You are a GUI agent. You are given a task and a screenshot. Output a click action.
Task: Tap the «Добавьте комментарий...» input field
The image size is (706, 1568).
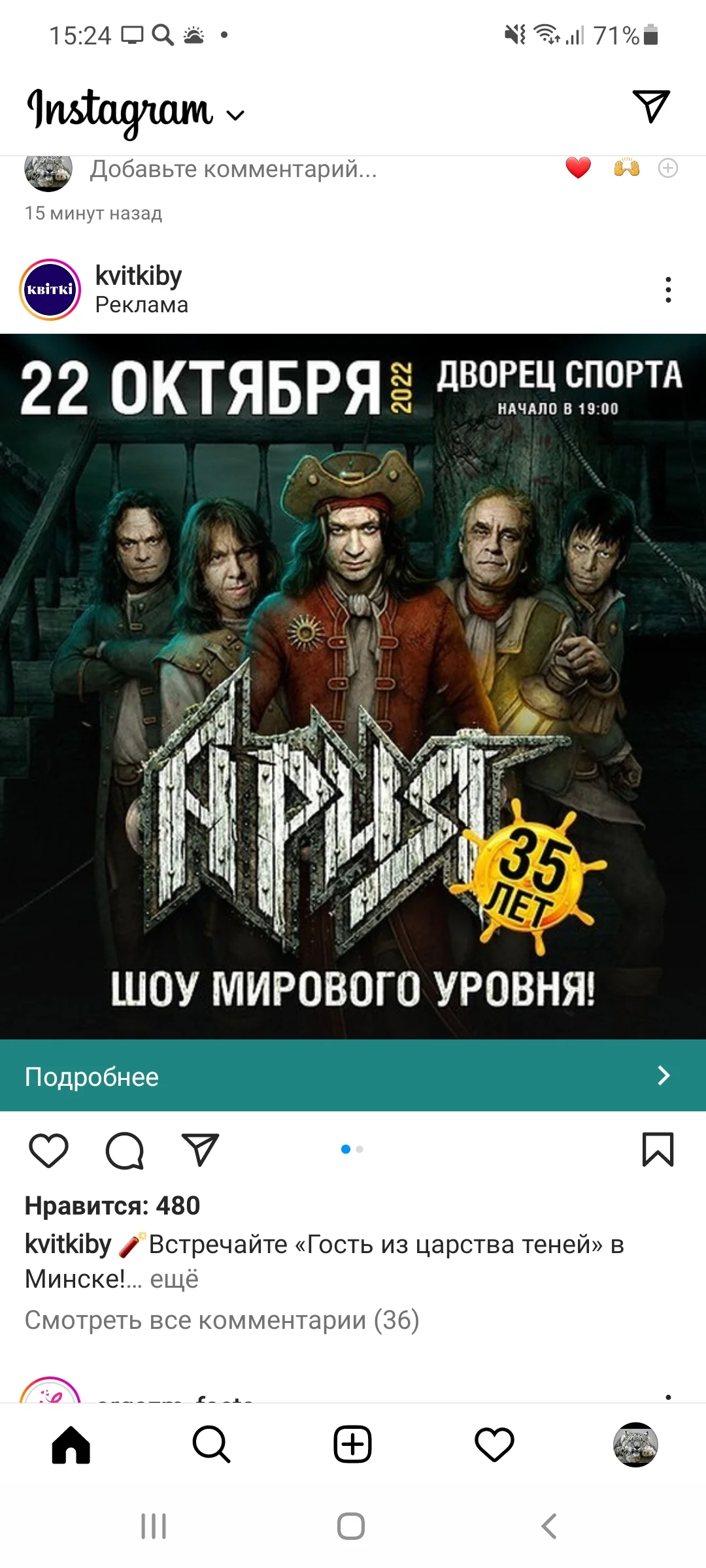[x=233, y=170]
